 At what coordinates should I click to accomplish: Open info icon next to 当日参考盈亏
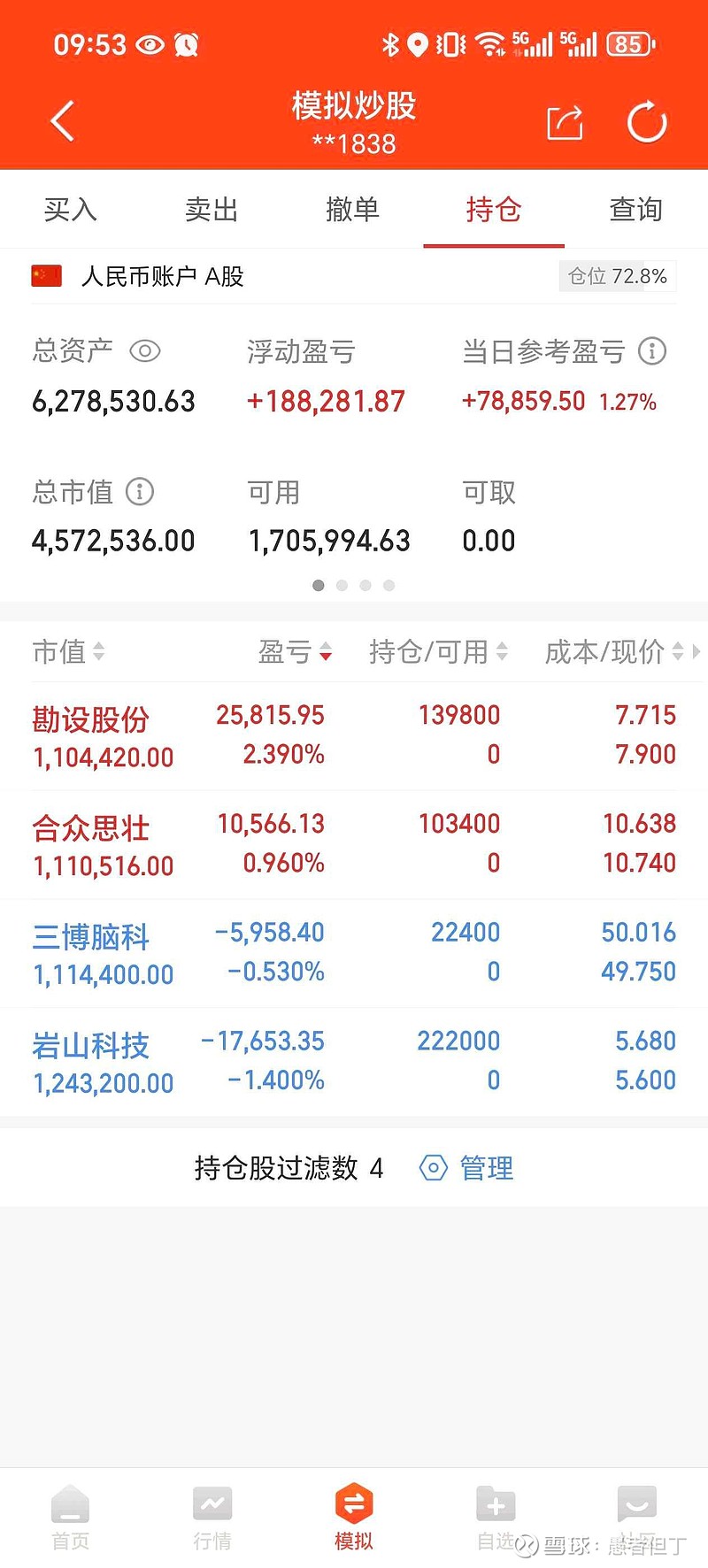(x=652, y=351)
